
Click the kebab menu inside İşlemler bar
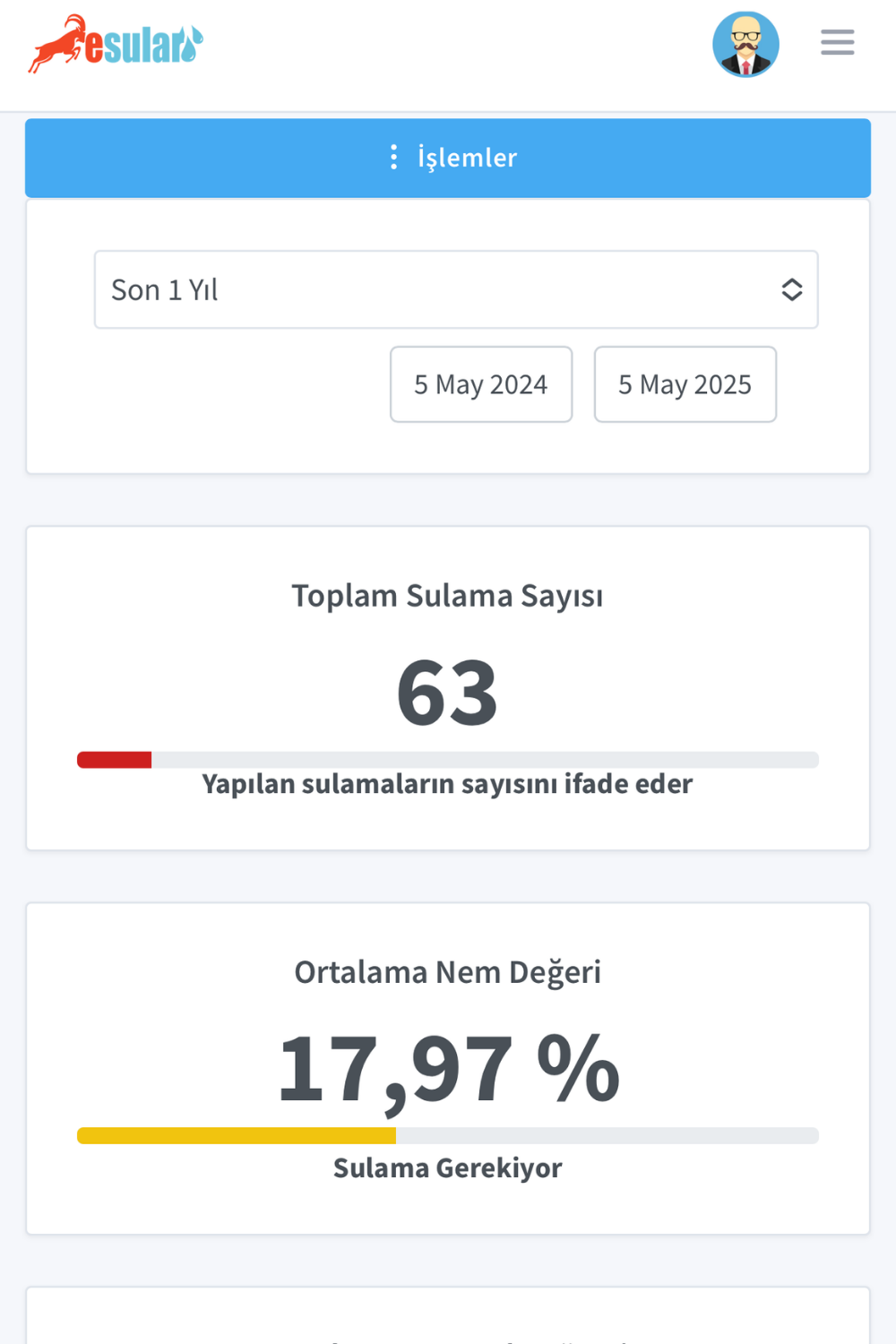point(394,158)
